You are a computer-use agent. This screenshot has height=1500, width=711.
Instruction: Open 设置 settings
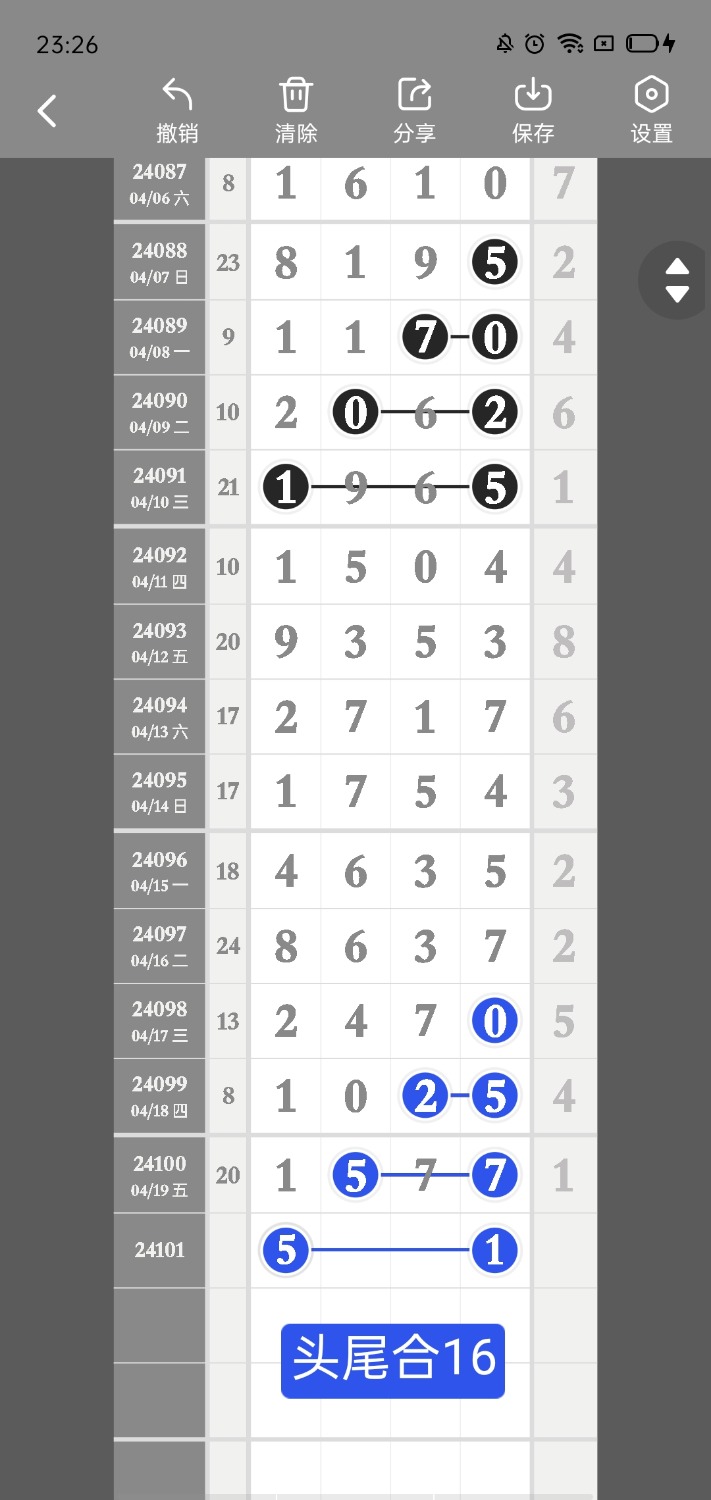(651, 111)
